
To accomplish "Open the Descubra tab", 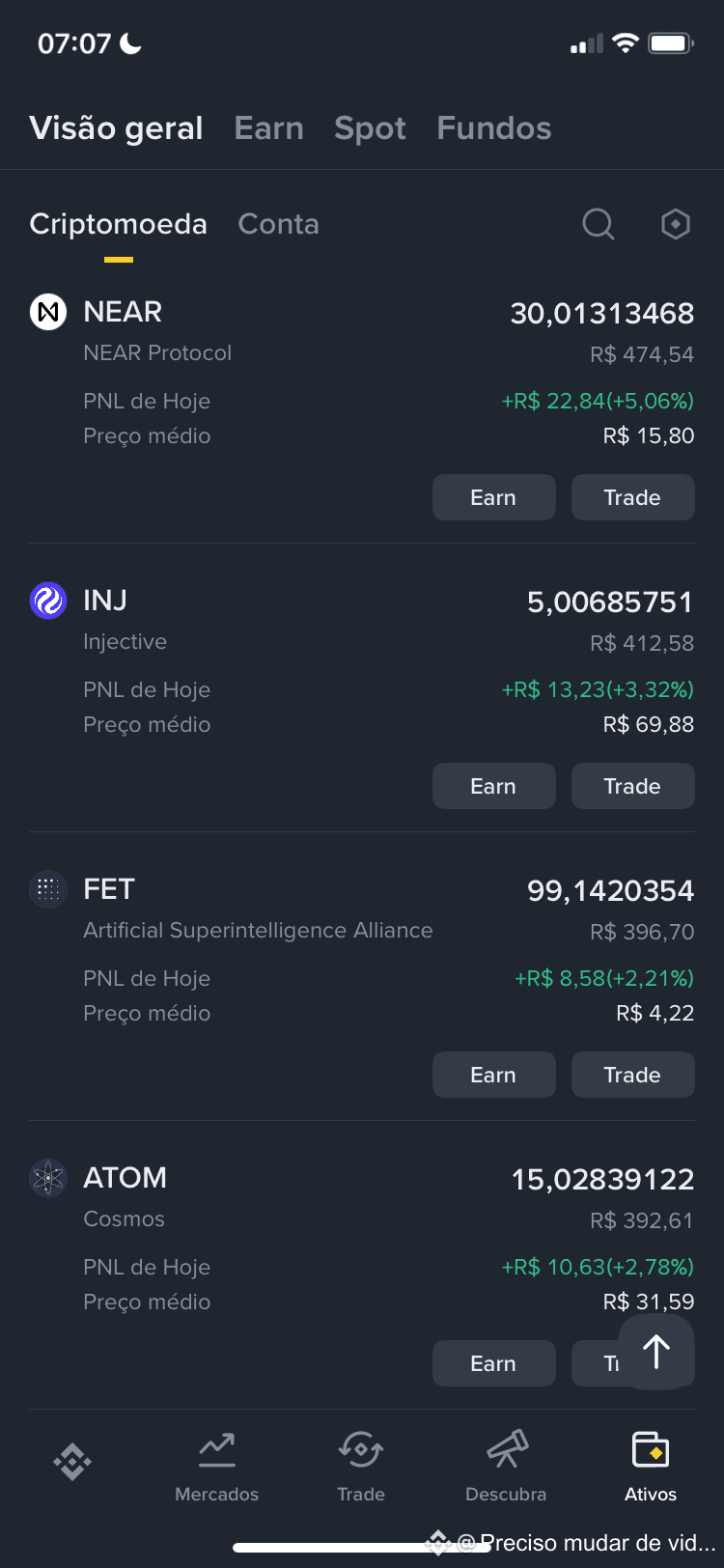I will coord(506,1468).
